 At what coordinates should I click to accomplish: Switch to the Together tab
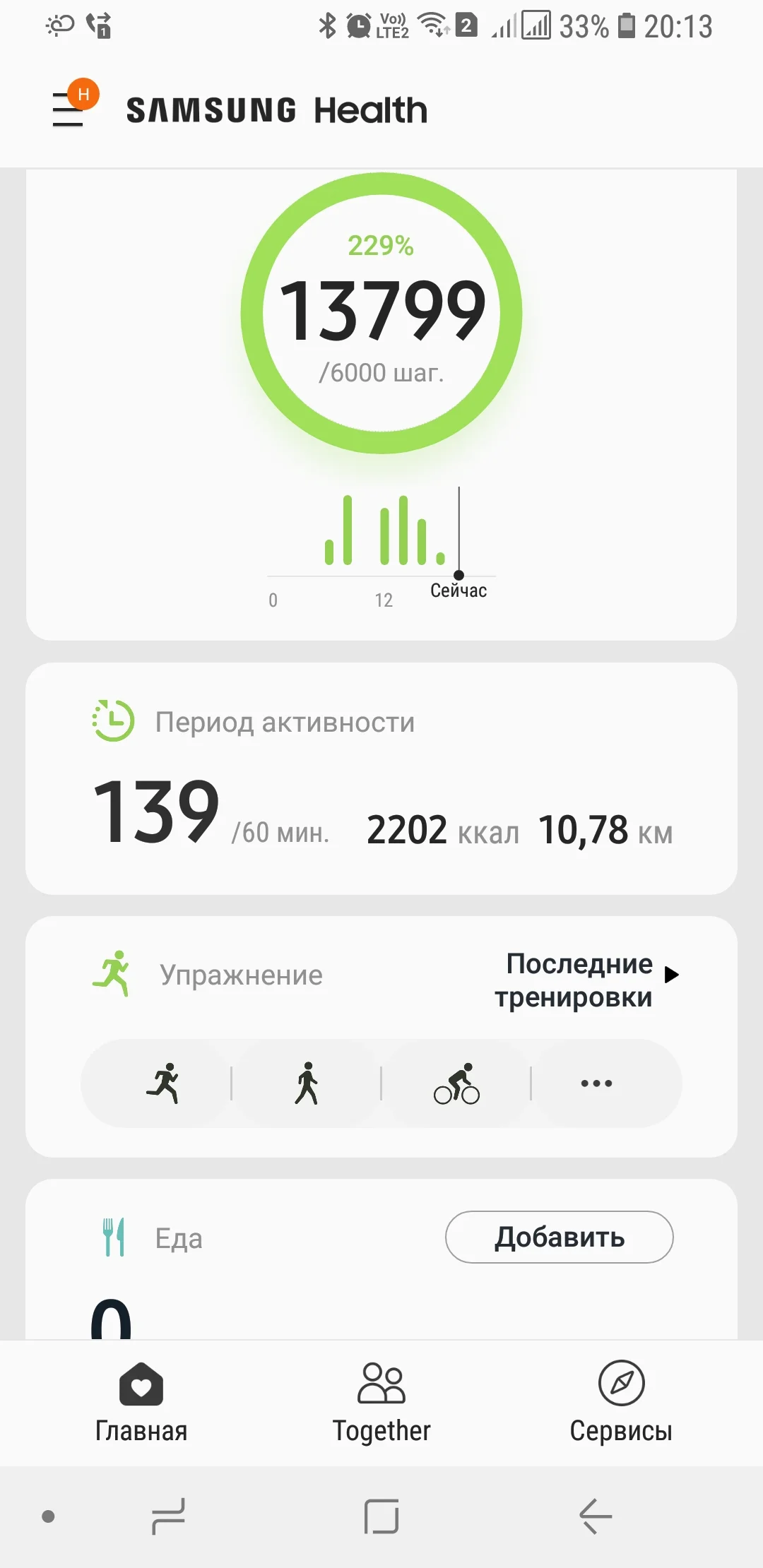(381, 1402)
